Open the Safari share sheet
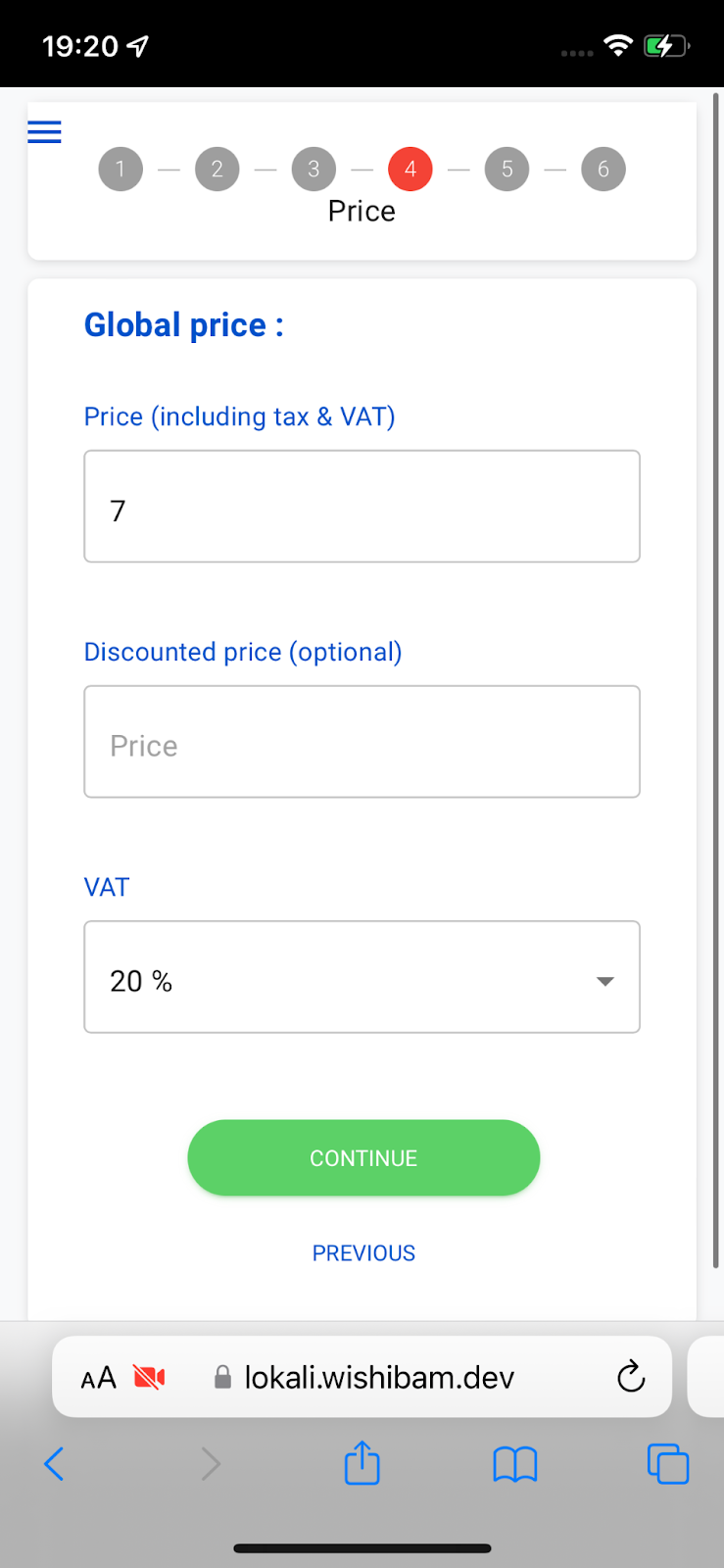Viewport: 724px width, 1568px height. pyautogui.click(x=362, y=1462)
